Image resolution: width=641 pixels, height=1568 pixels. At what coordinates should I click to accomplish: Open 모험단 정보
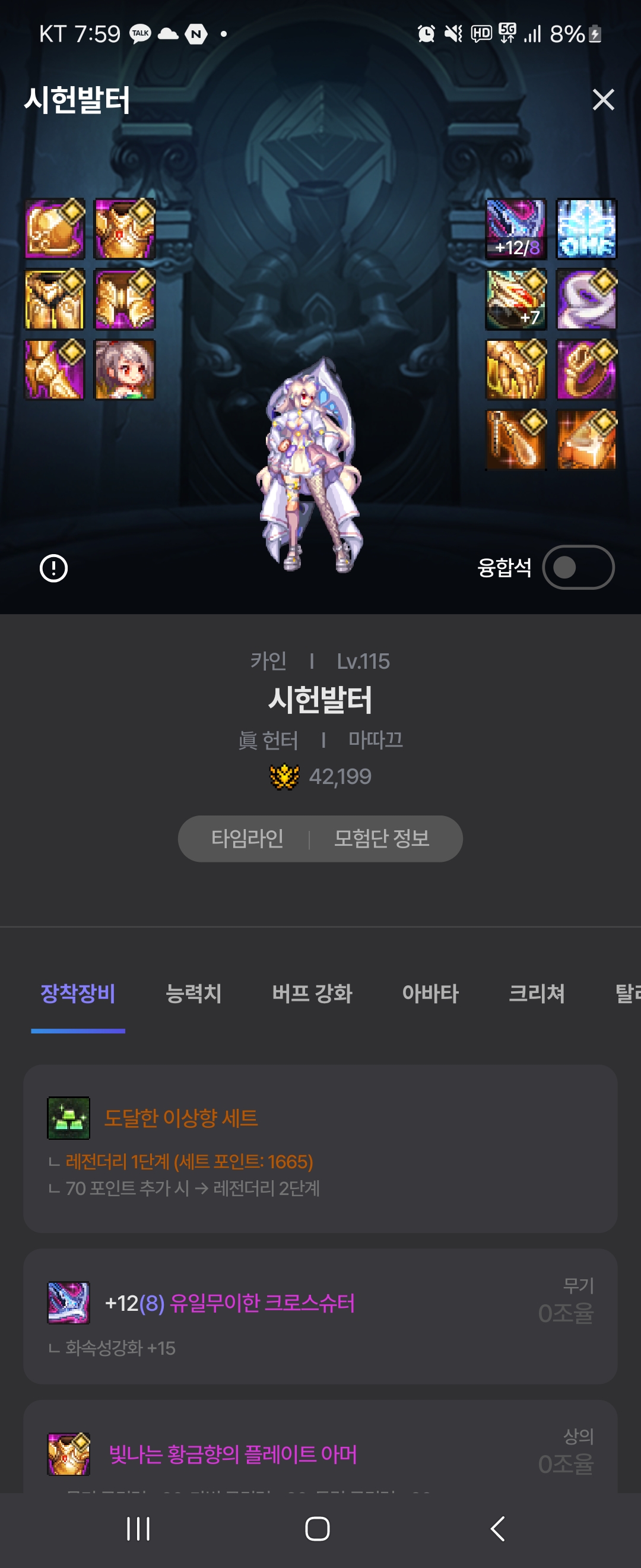click(x=381, y=838)
